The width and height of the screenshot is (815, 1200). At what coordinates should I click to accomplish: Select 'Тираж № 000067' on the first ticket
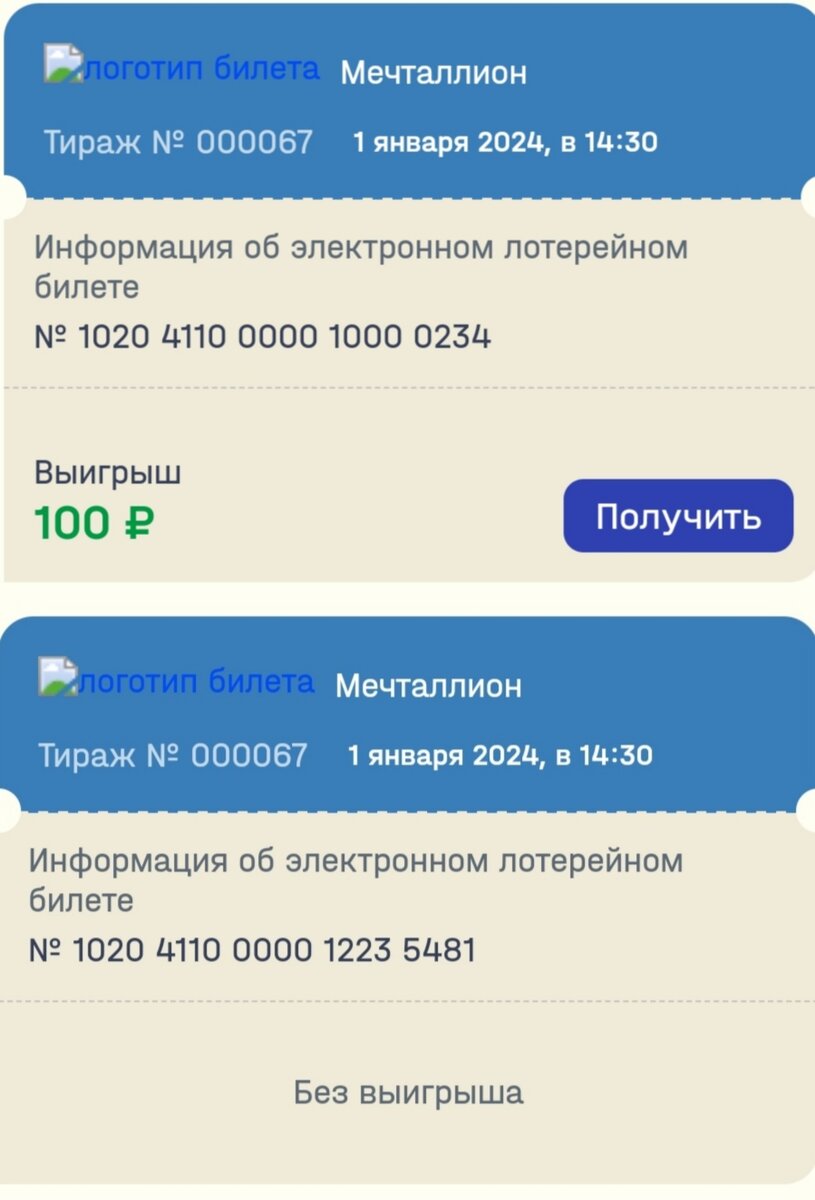[x=174, y=142]
